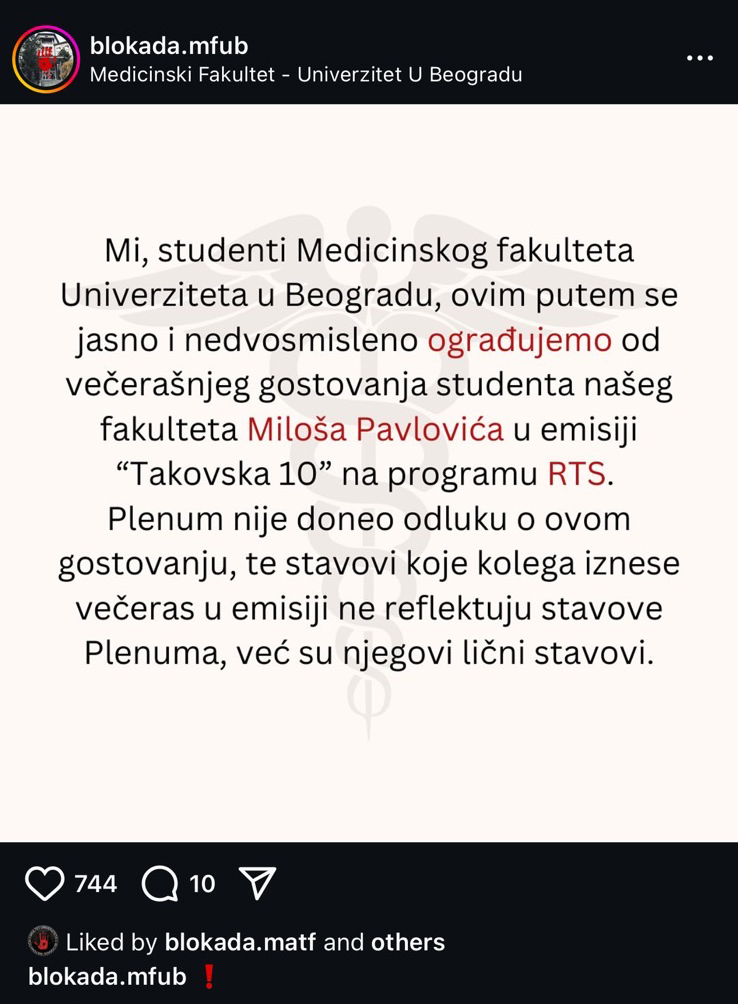The height and width of the screenshot is (1004, 738).
Task: Share the post via paper plane icon
Action: (x=258, y=884)
